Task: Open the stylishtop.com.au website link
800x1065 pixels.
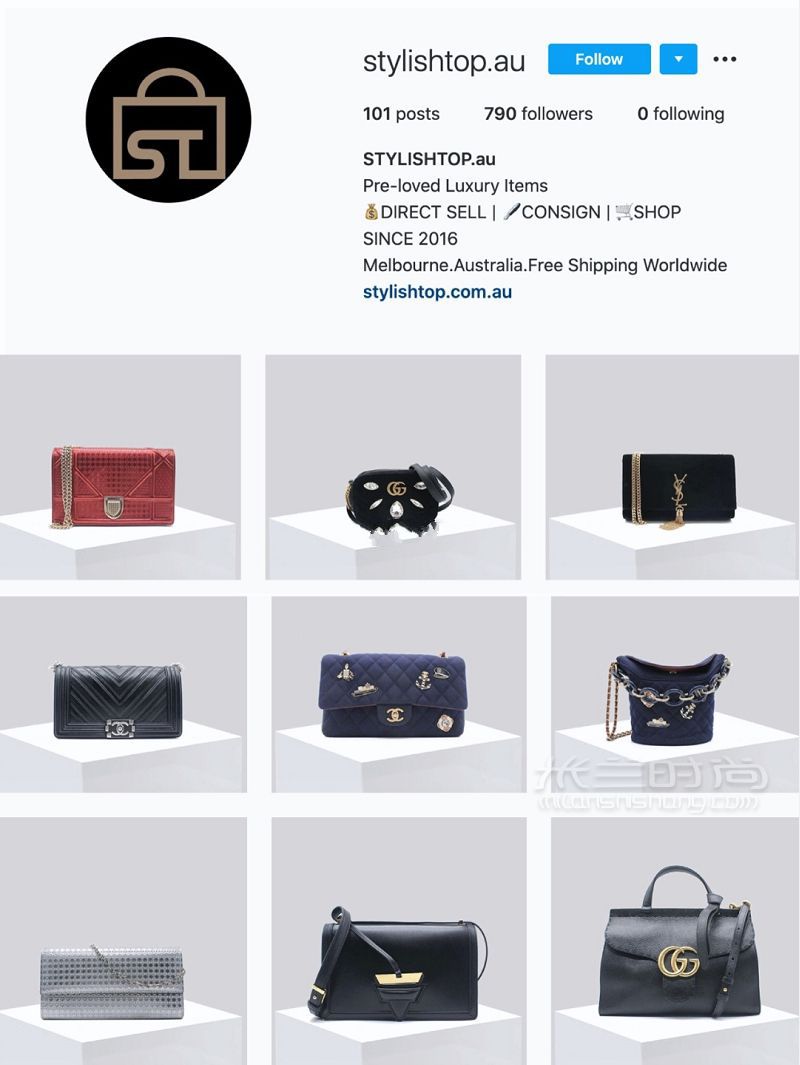Action: click(x=437, y=292)
